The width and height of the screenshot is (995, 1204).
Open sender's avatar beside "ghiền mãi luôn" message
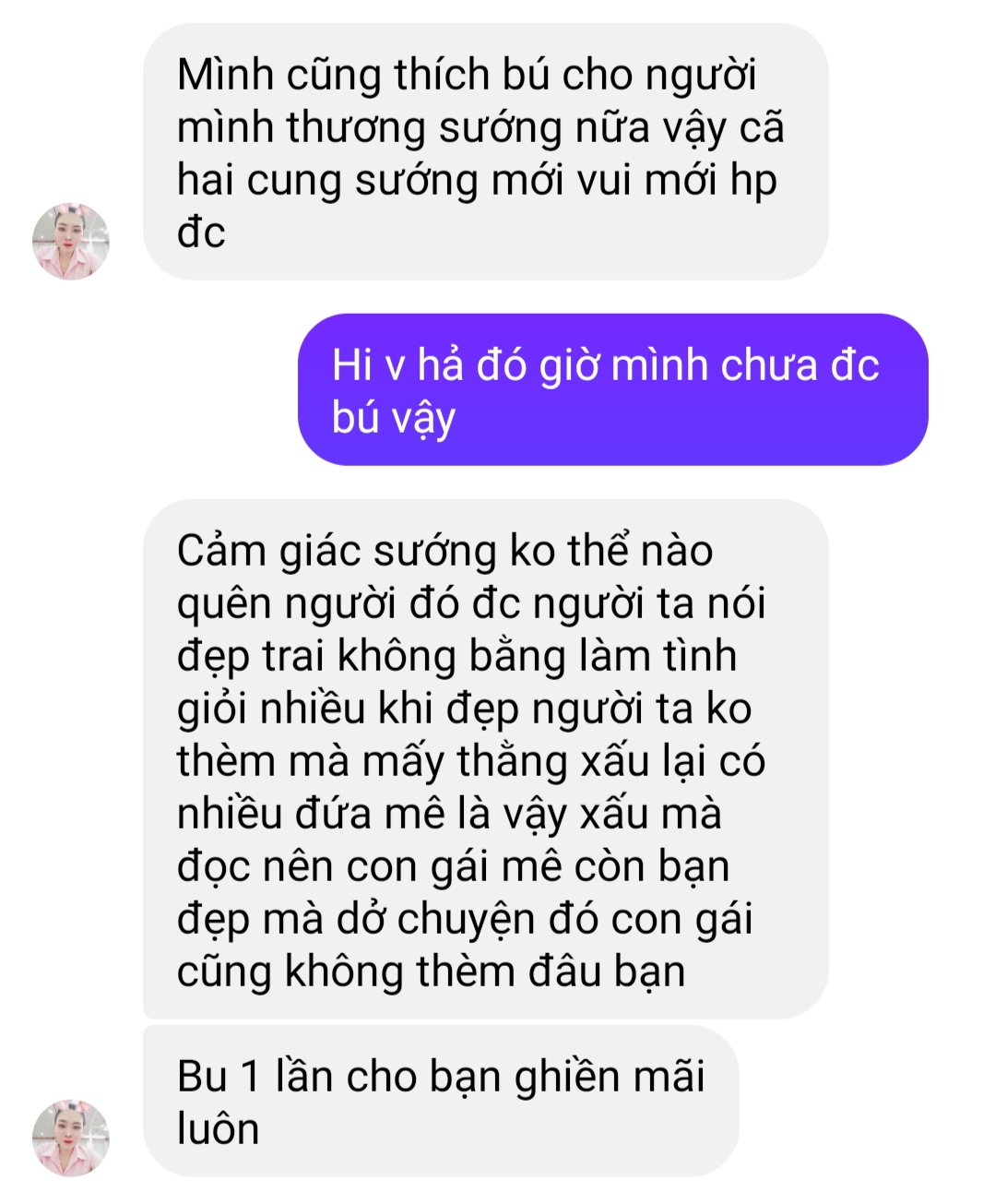tap(71, 1138)
